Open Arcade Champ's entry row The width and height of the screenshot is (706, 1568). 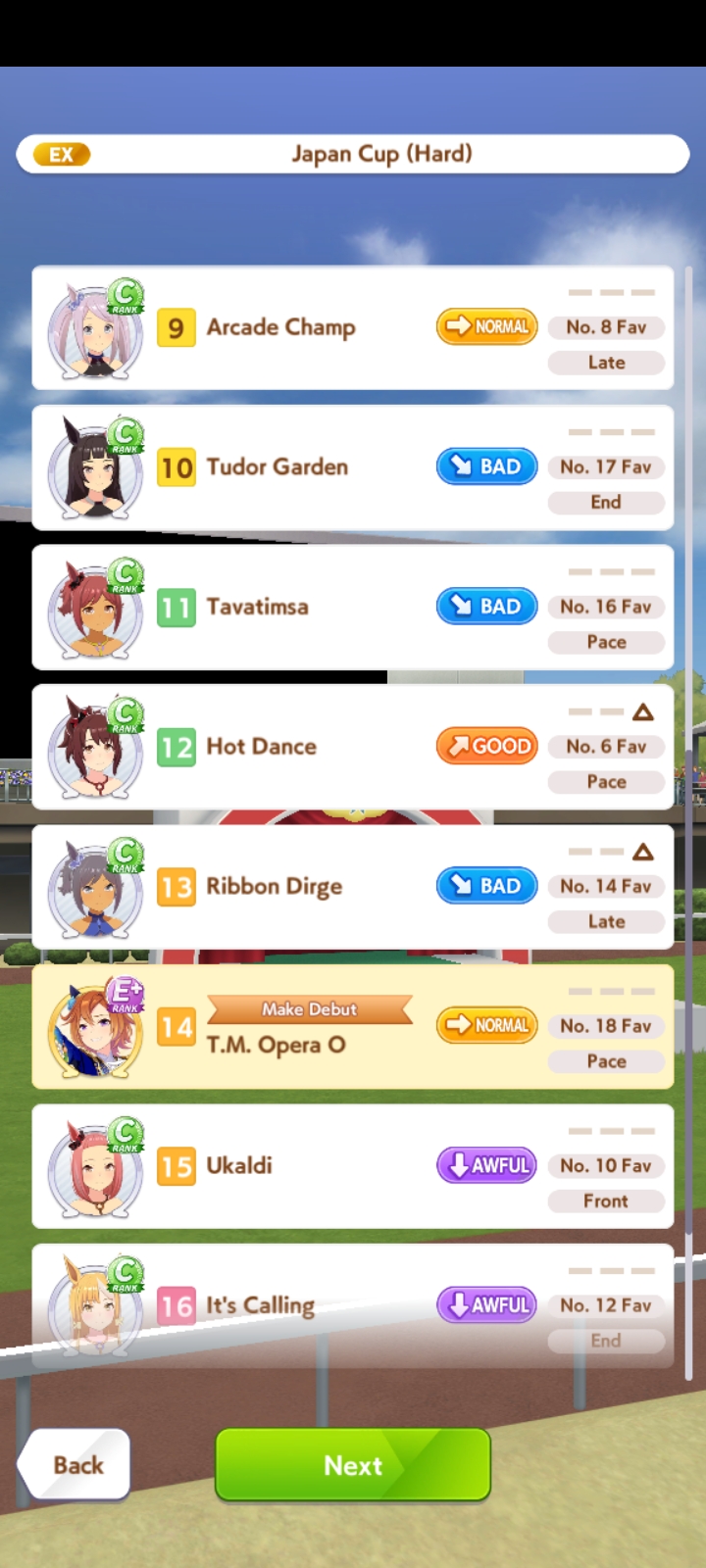(x=353, y=327)
